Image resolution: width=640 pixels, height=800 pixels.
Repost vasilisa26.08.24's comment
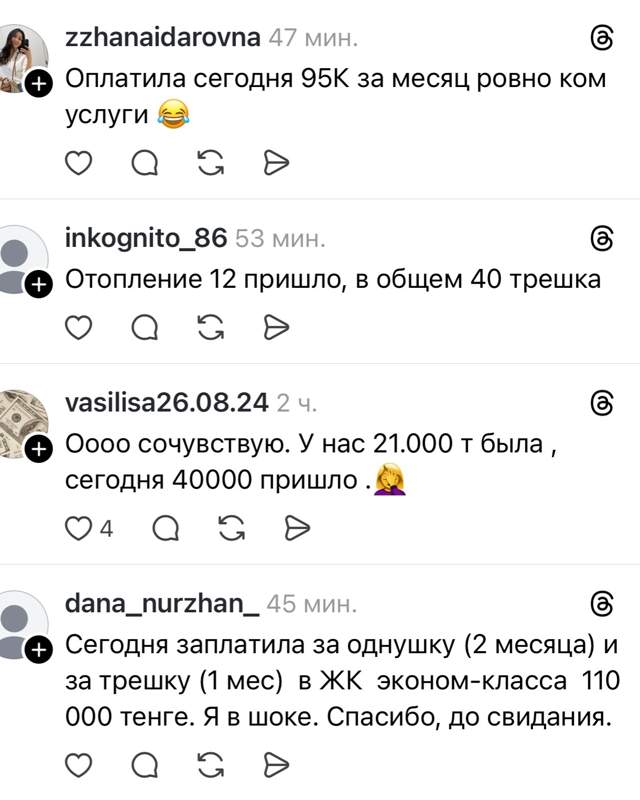coord(232,528)
